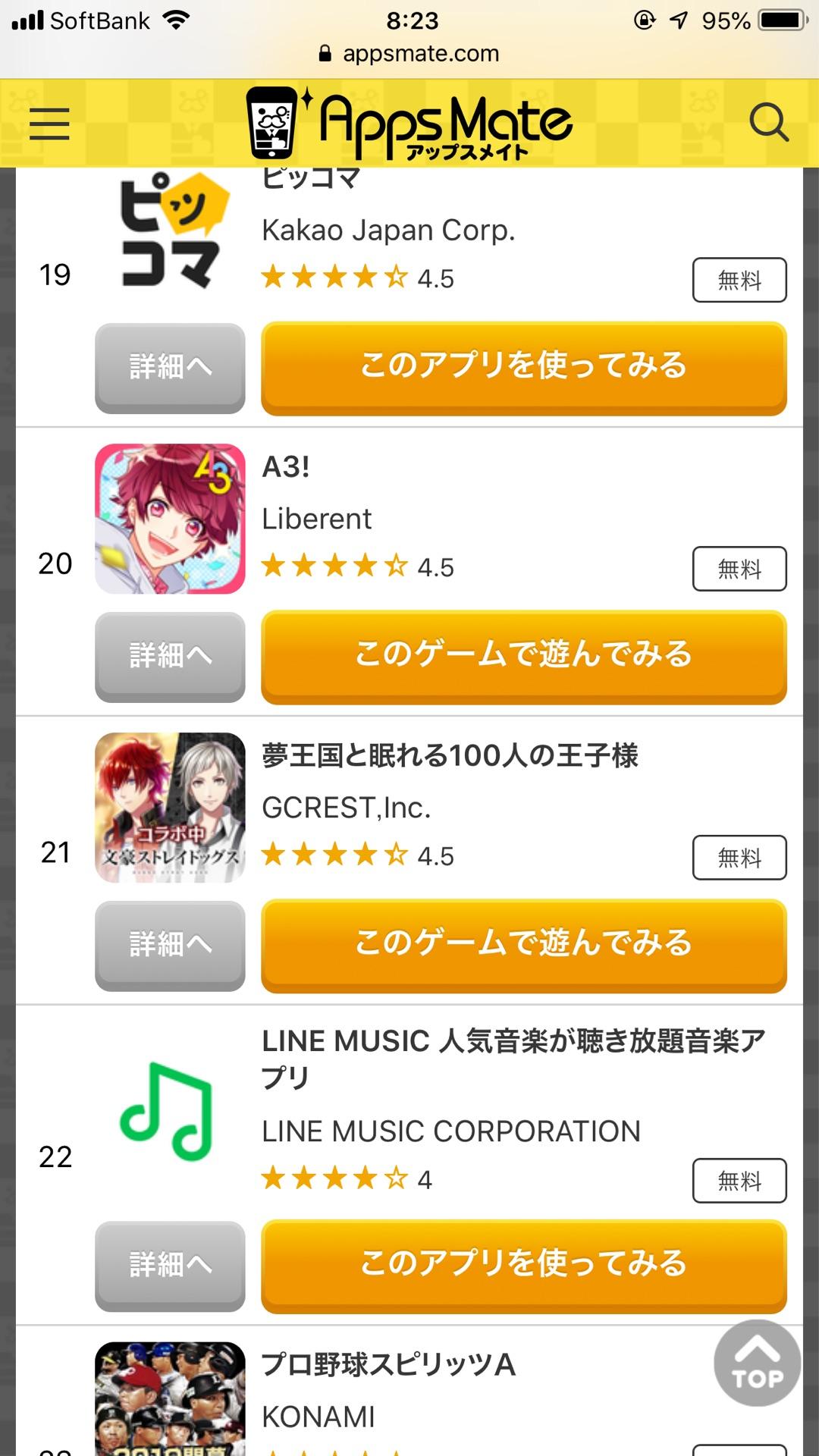
Task: Tap the 無料 button for 夢王国と眠れる100人の王子様
Action: (739, 858)
